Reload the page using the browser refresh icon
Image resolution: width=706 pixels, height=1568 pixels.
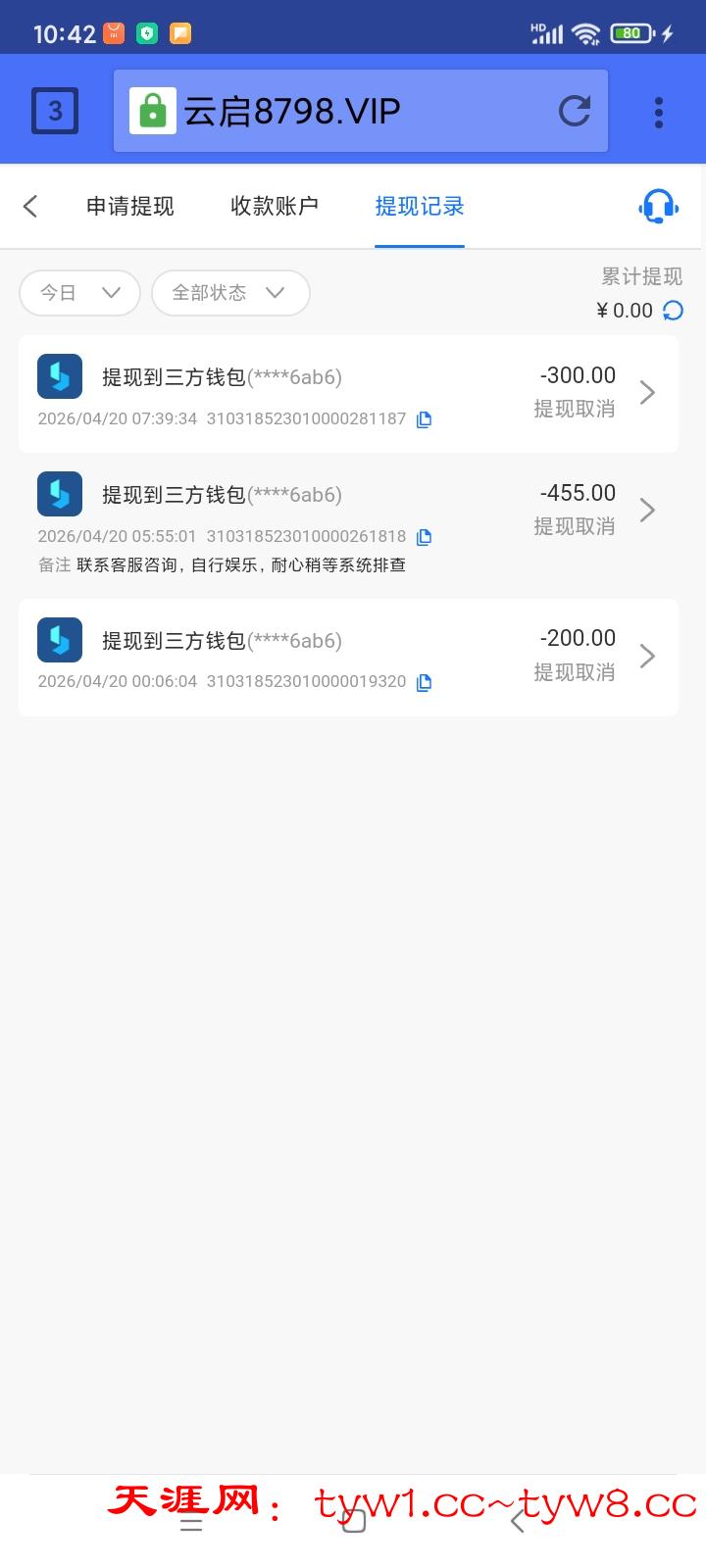[575, 111]
